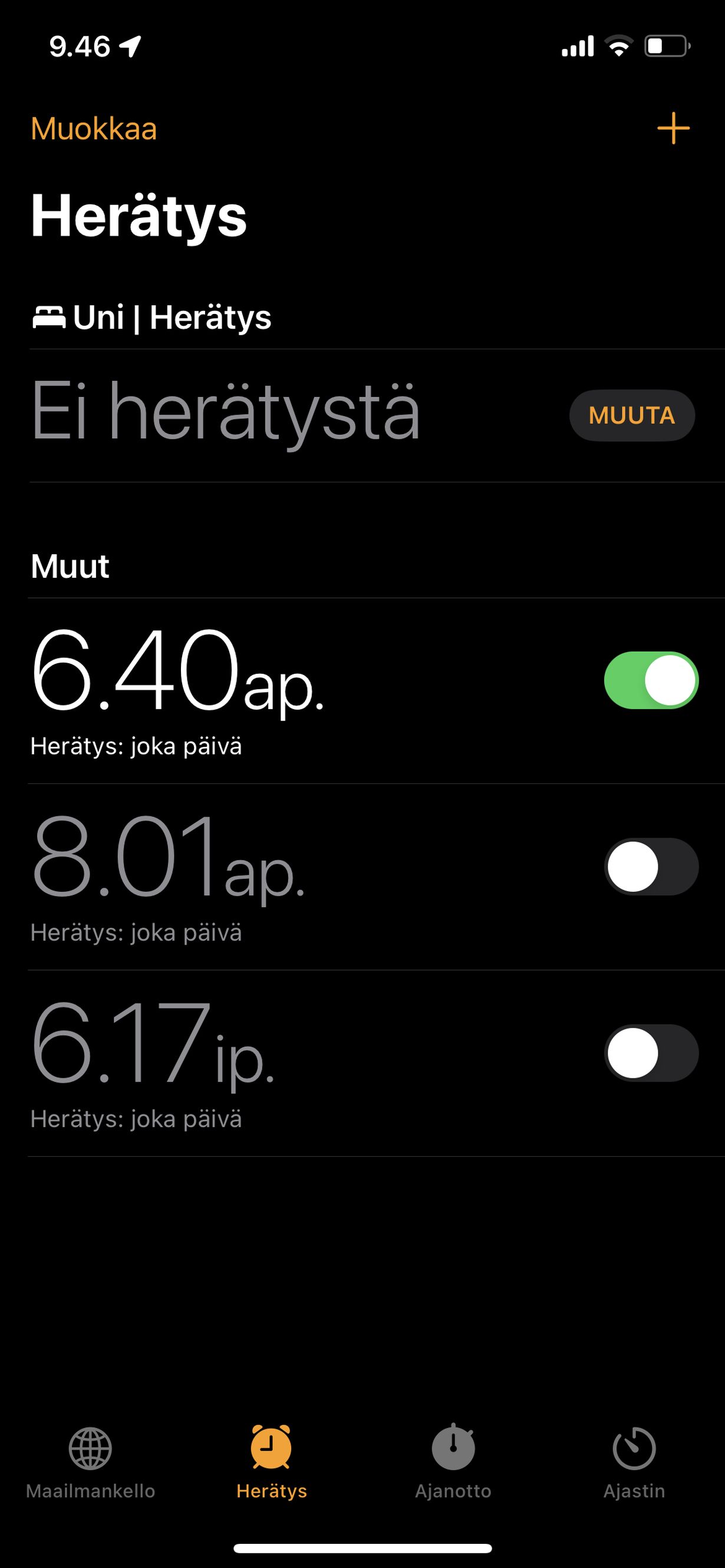Open Muokkaa to edit alarms
This screenshot has height=1568, width=725.
94,129
